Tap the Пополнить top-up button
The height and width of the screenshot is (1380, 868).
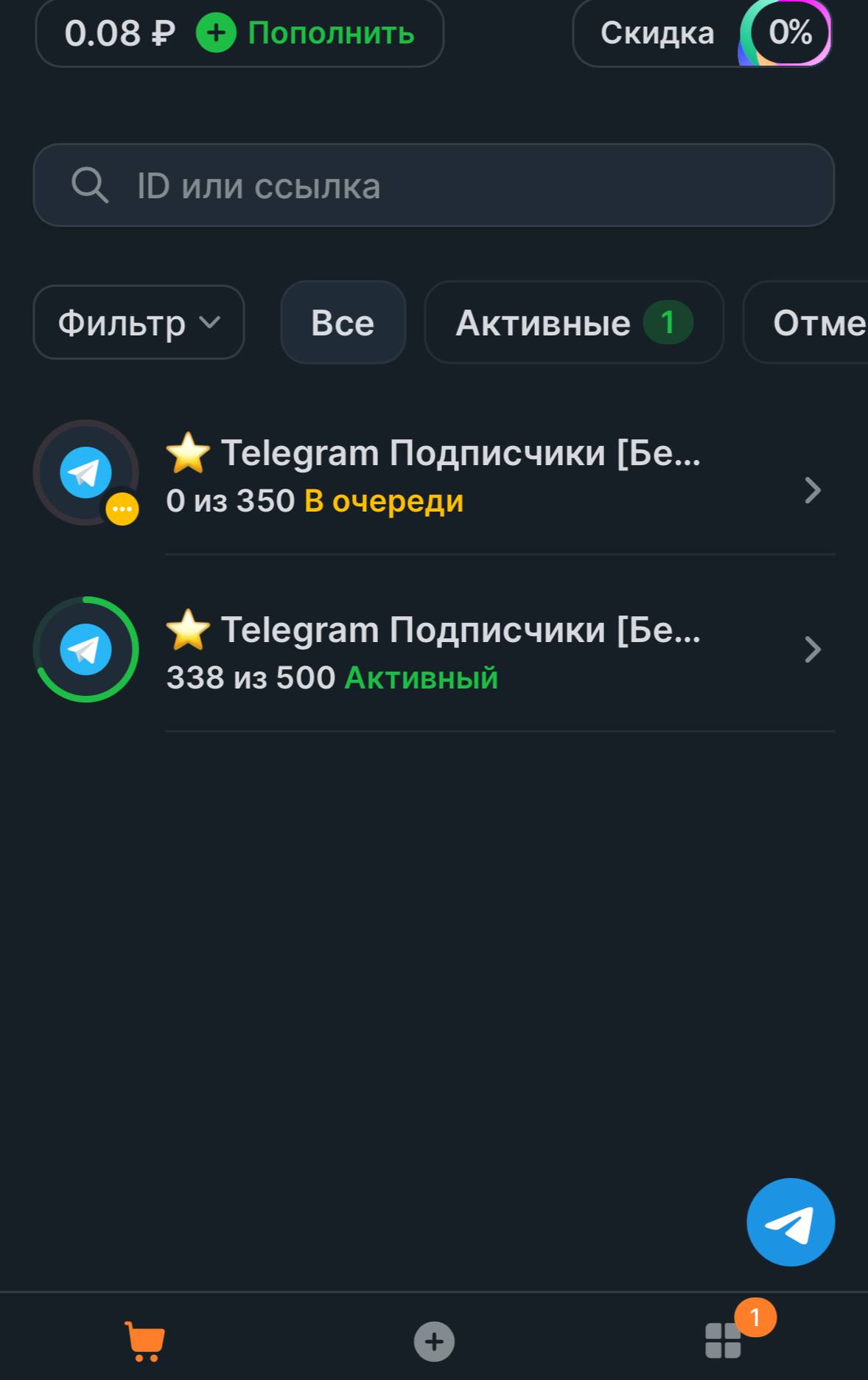pos(306,33)
